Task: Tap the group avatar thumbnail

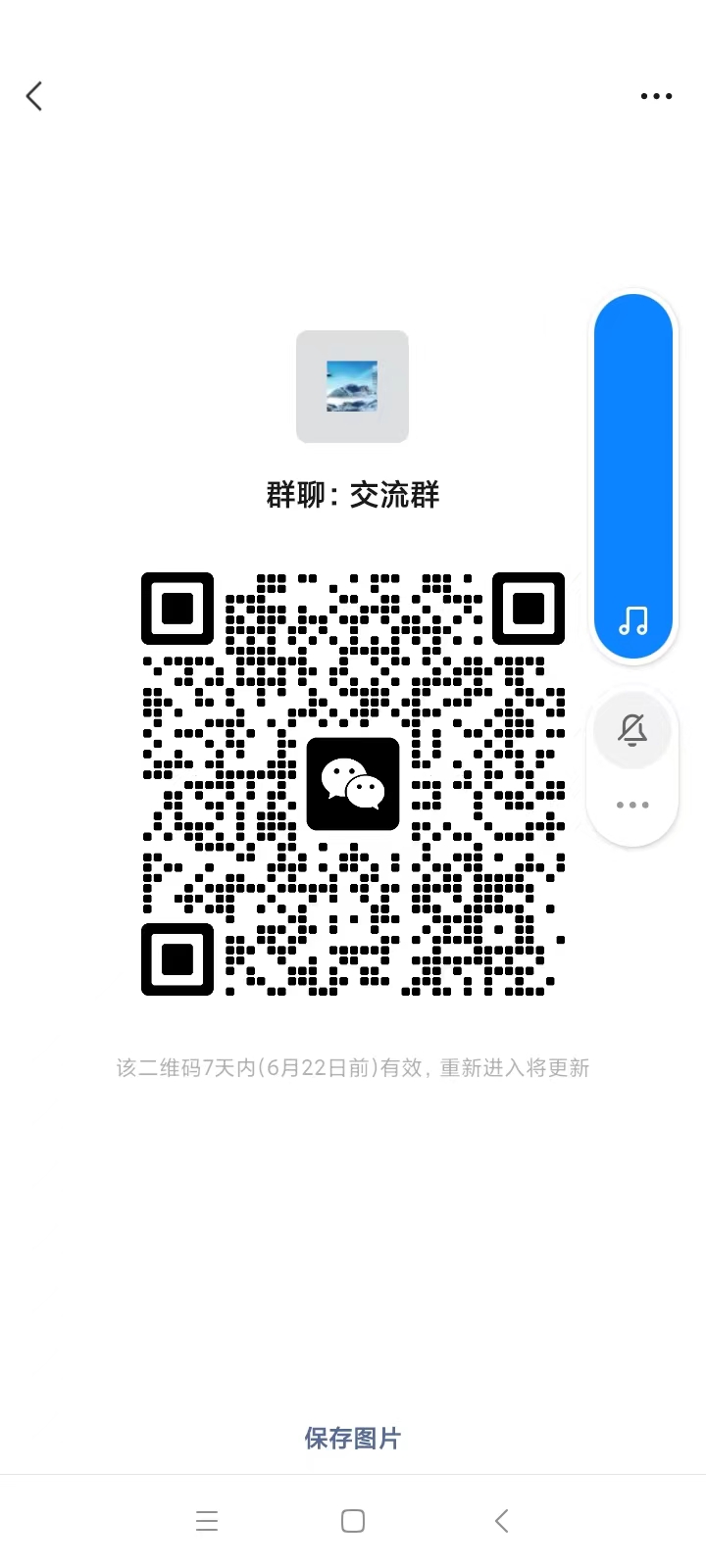Action: click(352, 386)
